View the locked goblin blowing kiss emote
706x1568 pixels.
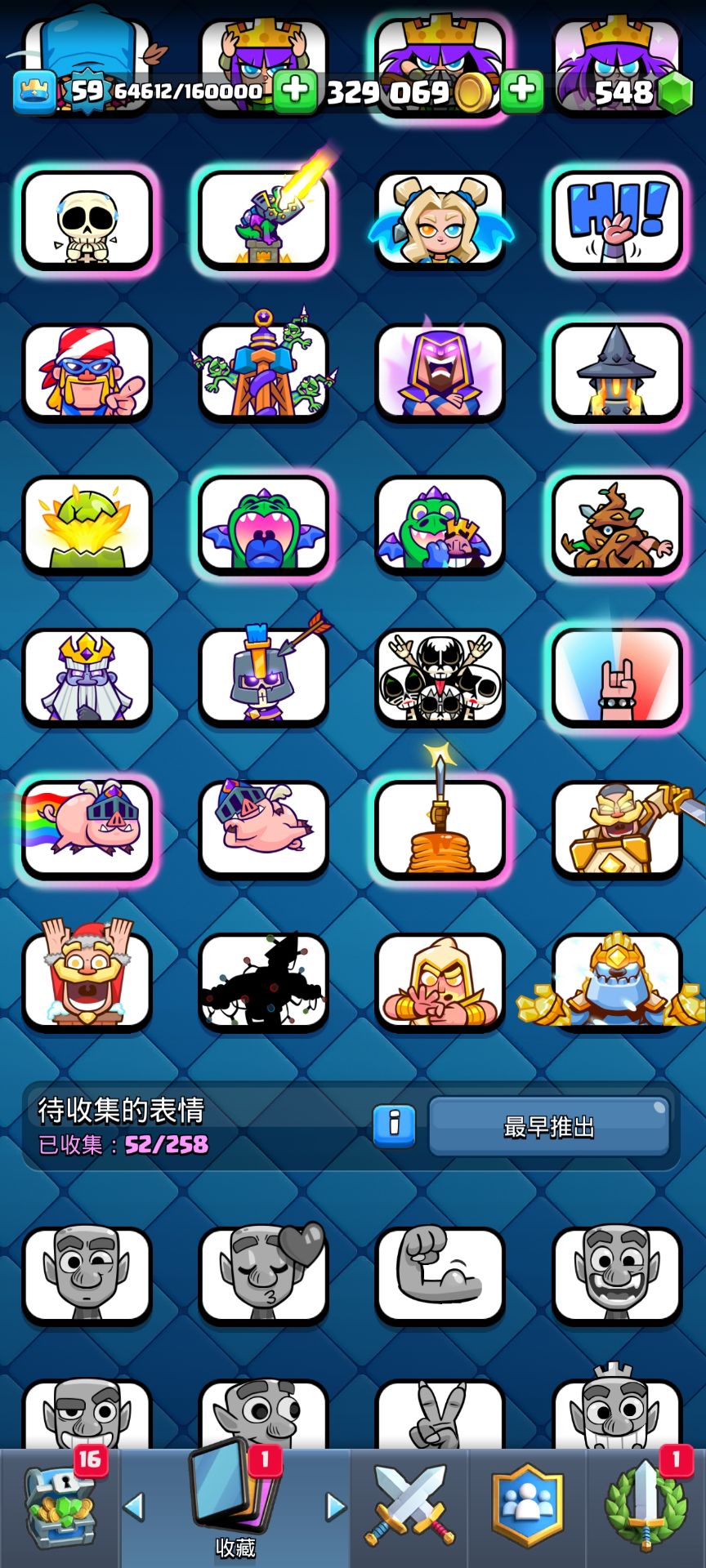click(x=263, y=1275)
